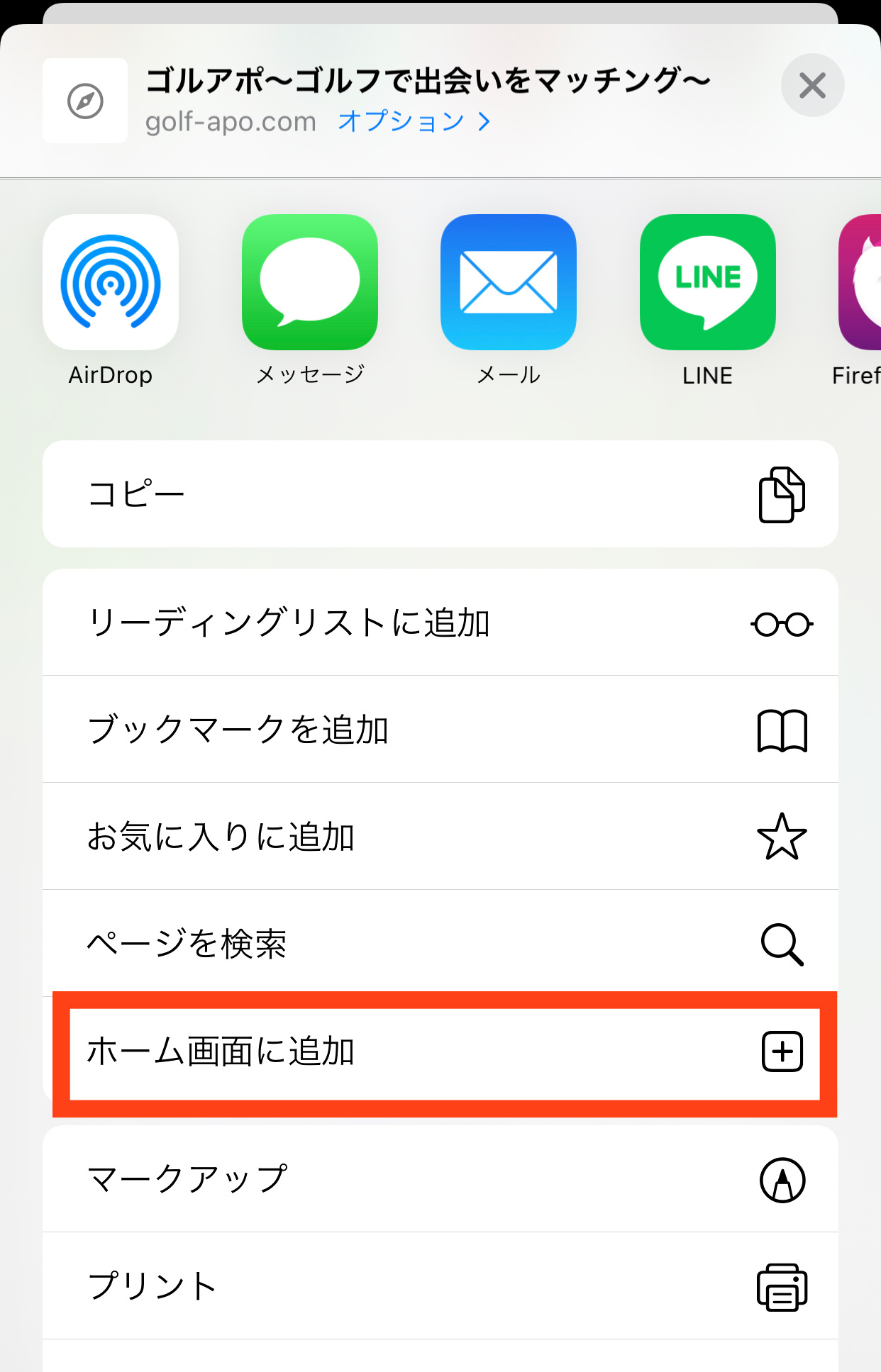Select コピー to copy the link
This screenshot has width=881, height=1372.
440,494
